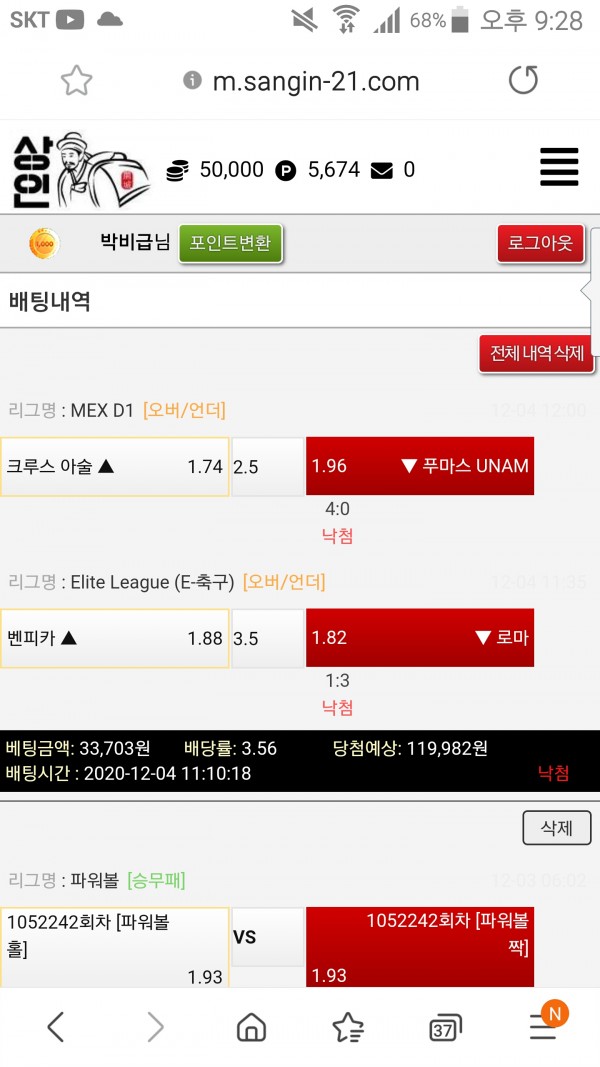Image resolution: width=600 pixels, height=1067 pixels.
Task: Tap the address bar m.sangin-21.com
Action: (315, 81)
